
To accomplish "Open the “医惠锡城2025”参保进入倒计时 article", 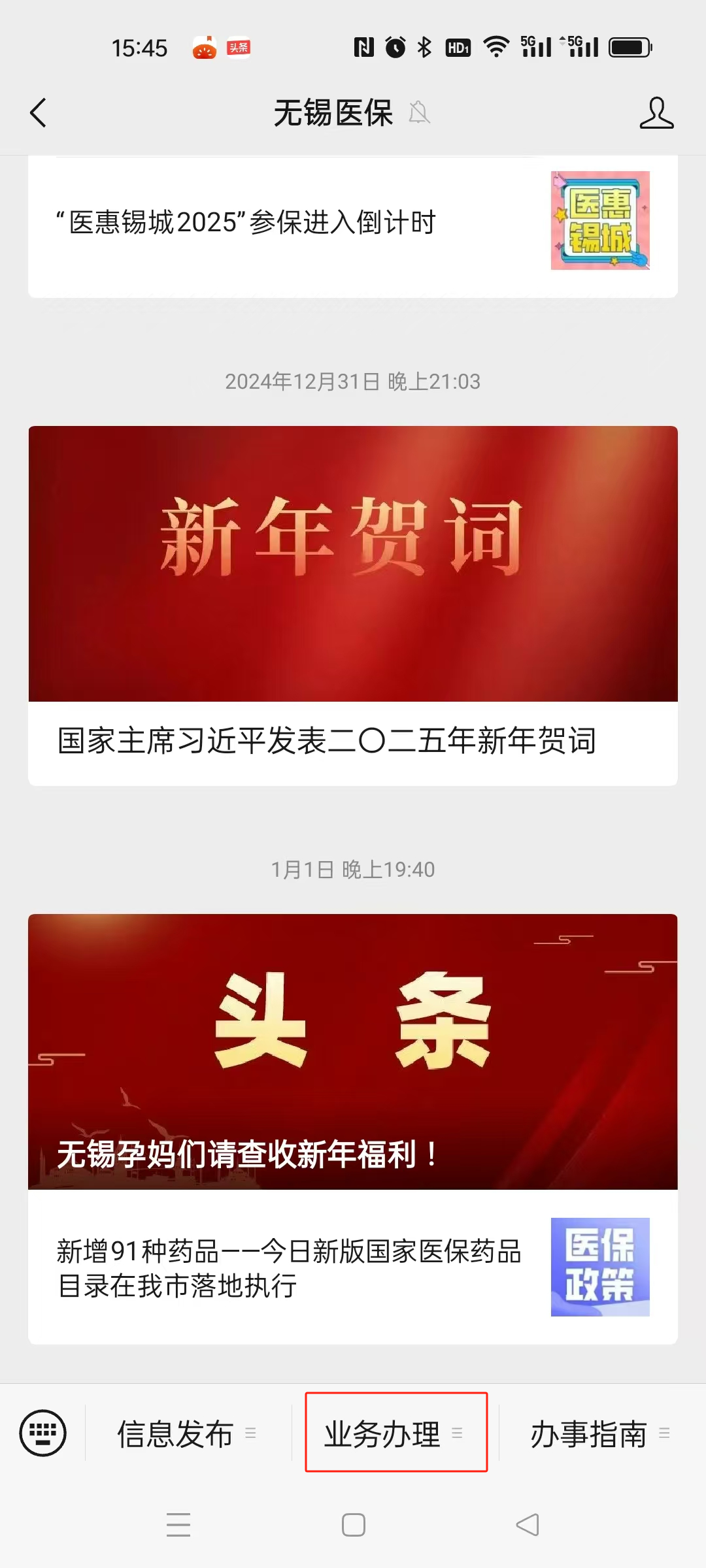I will click(x=353, y=223).
